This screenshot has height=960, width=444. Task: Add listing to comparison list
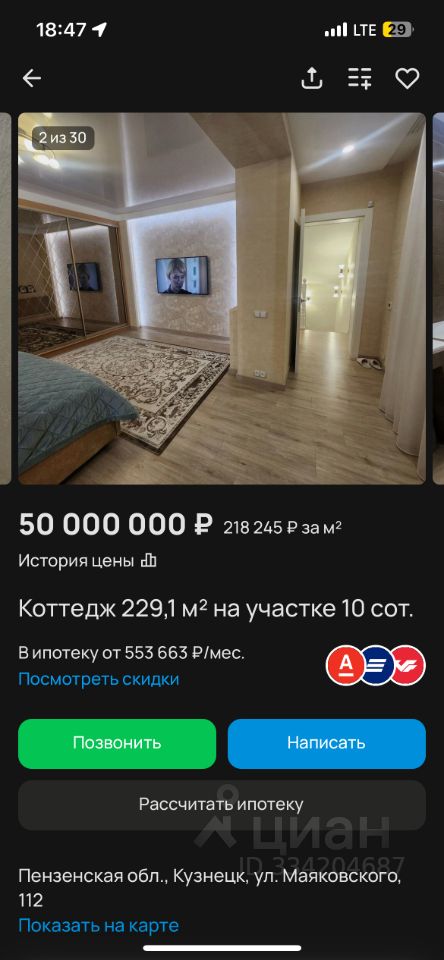click(359, 78)
